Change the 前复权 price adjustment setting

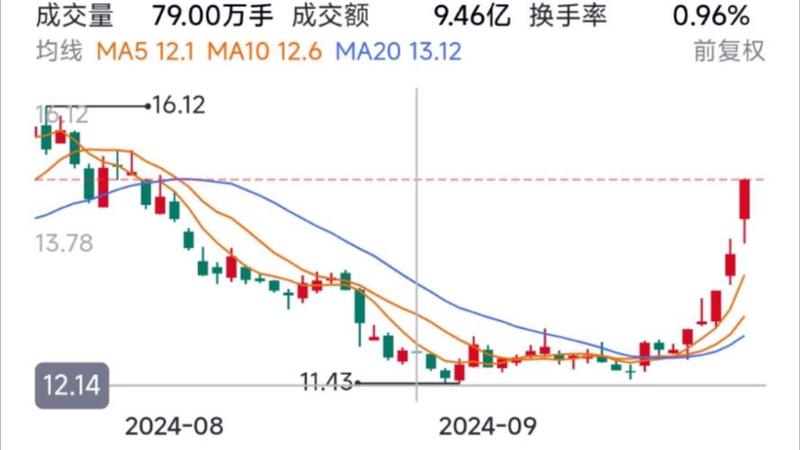pyautogui.click(x=728, y=52)
